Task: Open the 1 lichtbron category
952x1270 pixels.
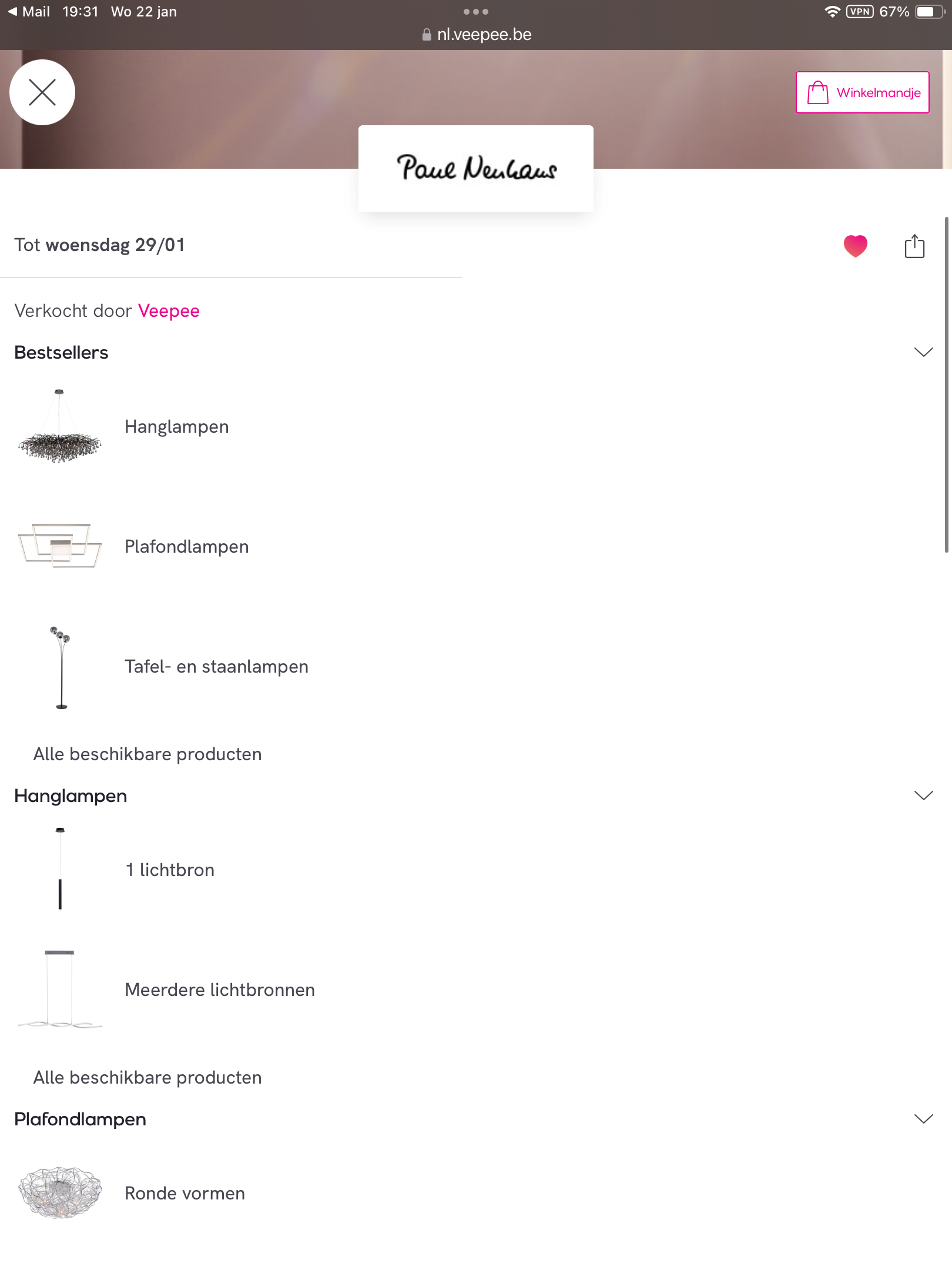Action: pos(170,870)
